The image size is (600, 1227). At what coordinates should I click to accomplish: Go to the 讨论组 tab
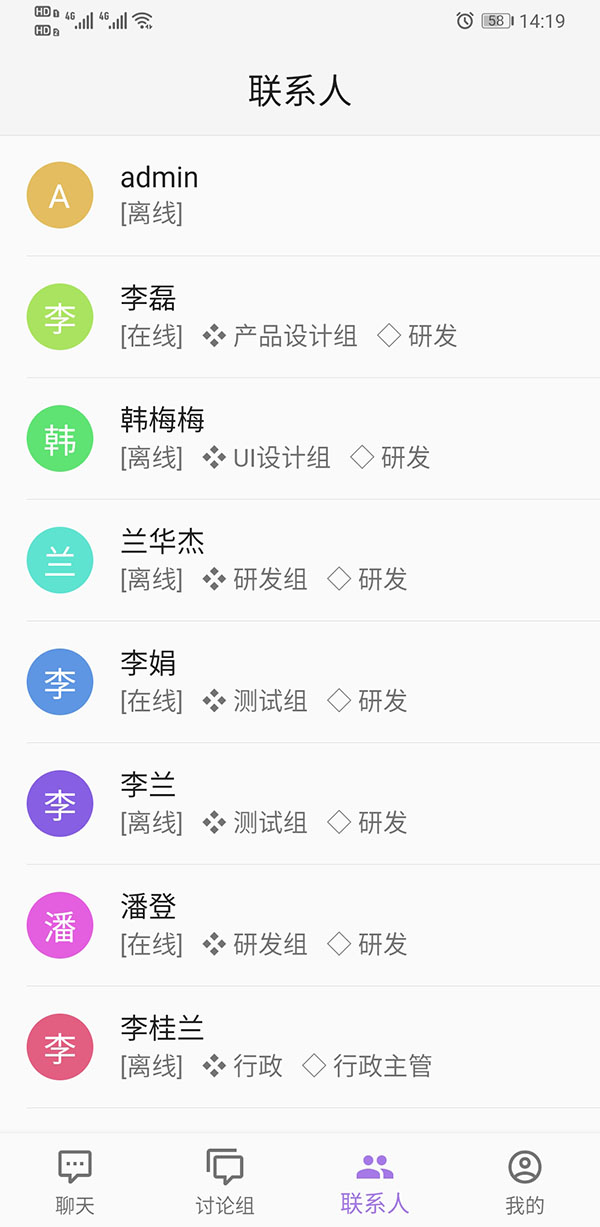point(225,1181)
